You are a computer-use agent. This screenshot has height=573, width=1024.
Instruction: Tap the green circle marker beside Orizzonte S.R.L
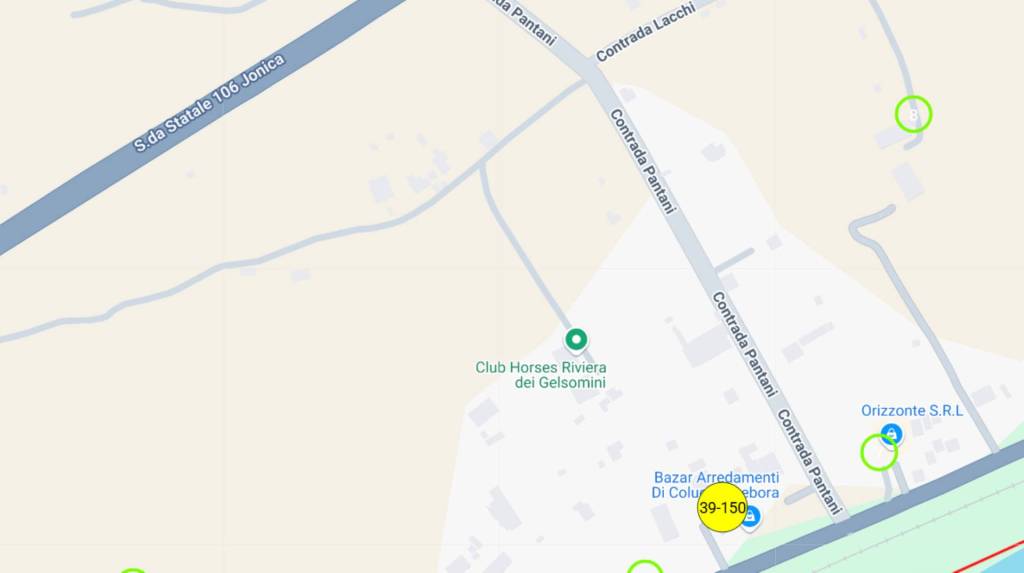click(878, 453)
